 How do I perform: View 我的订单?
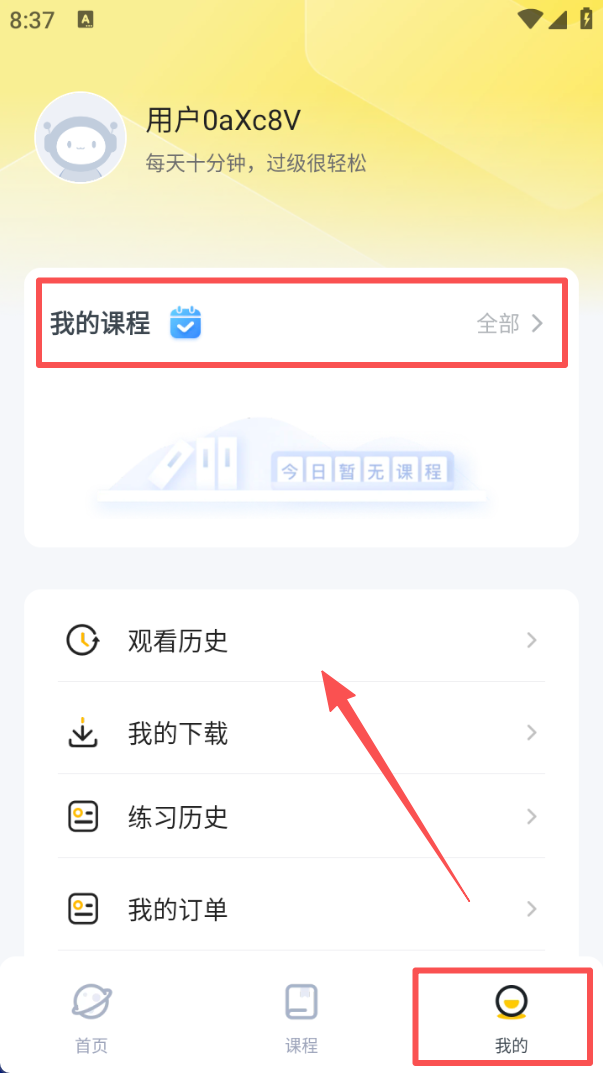click(300, 909)
